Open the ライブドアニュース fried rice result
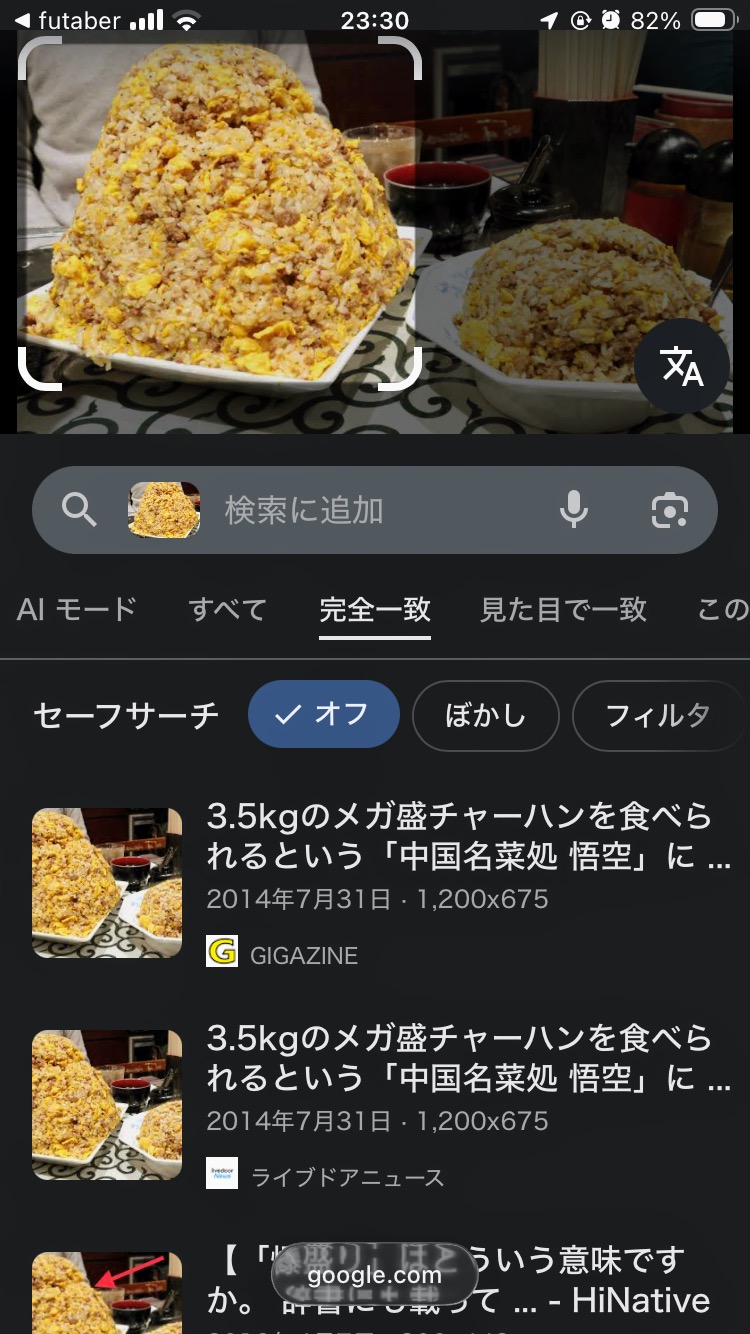Image resolution: width=750 pixels, height=1334 pixels. (x=459, y=1058)
